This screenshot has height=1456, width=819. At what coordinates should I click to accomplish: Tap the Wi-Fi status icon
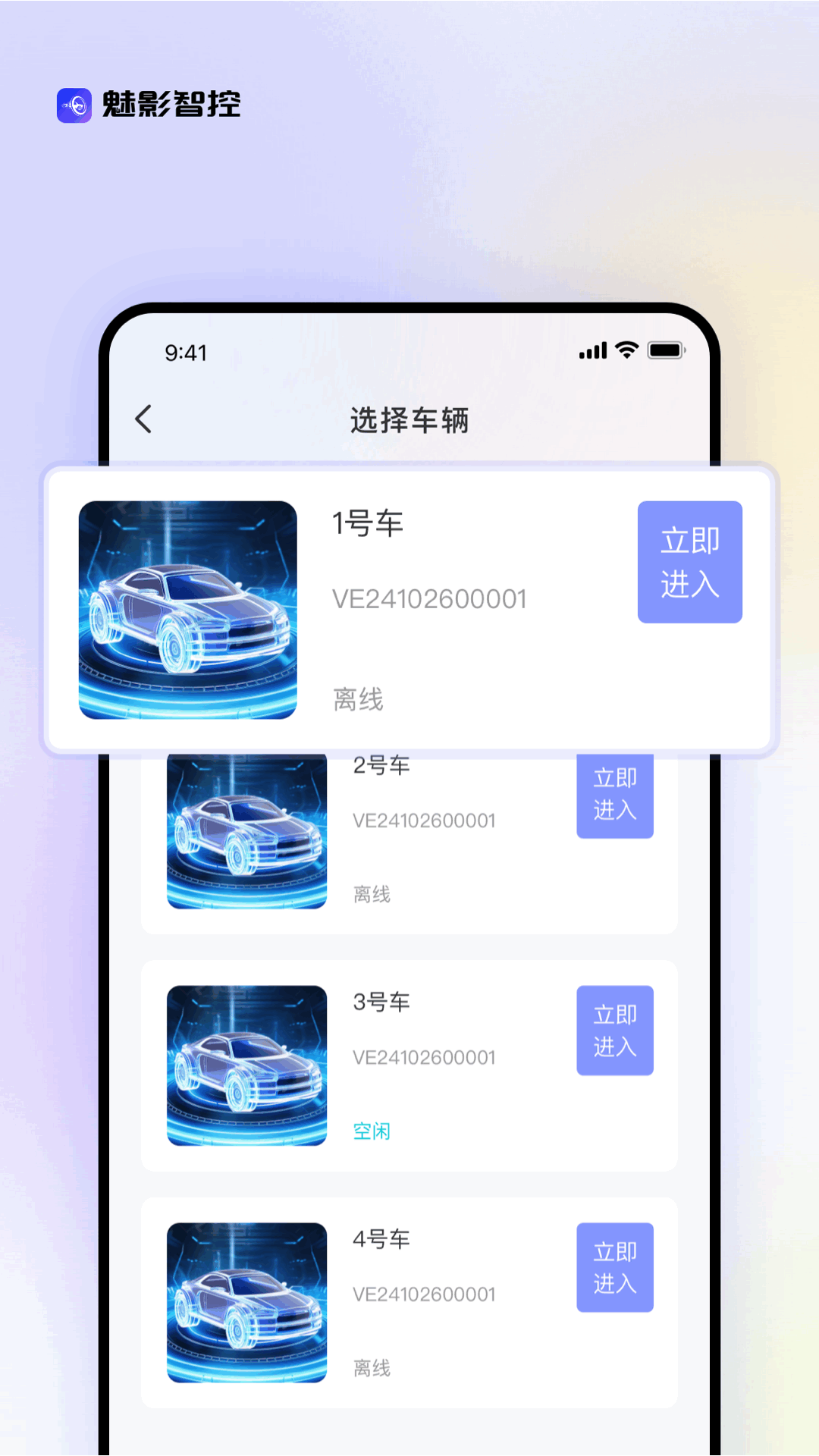click(x=625, y=351)
